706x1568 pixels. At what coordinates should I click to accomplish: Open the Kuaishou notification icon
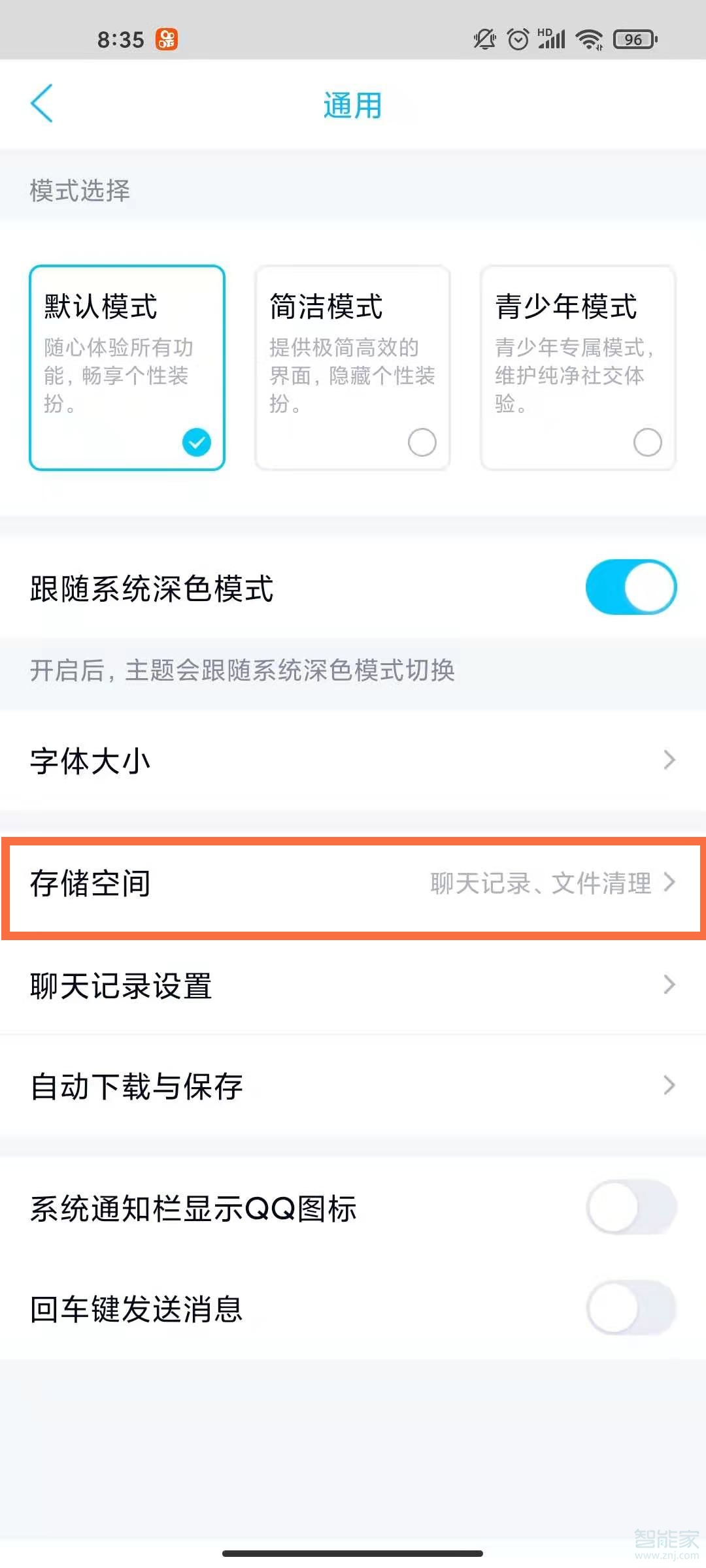click(x=166, y=39)
